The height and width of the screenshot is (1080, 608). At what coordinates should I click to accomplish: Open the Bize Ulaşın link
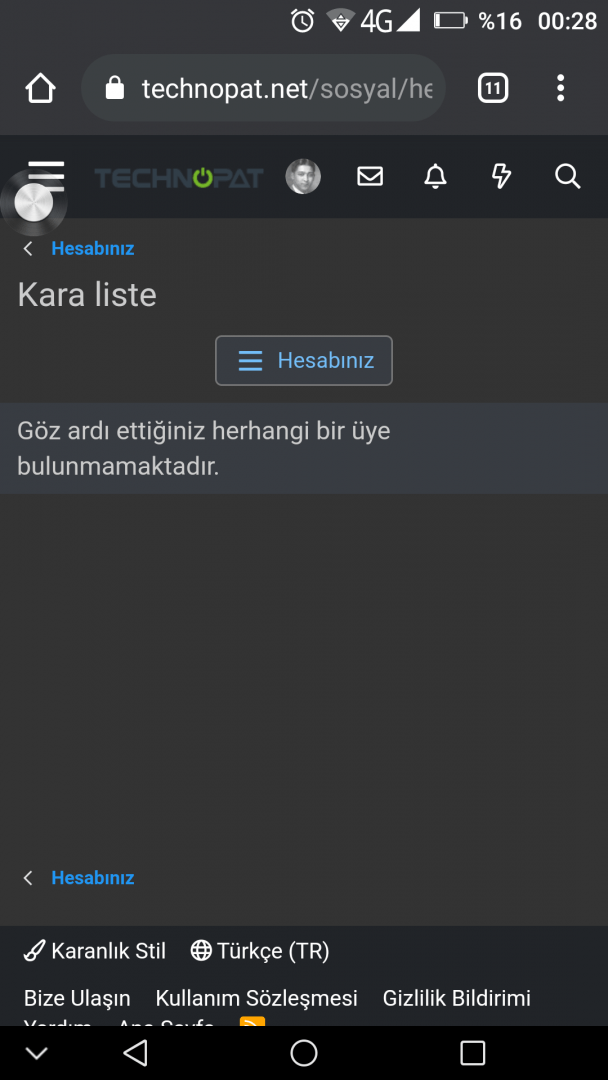click(77, 998)
